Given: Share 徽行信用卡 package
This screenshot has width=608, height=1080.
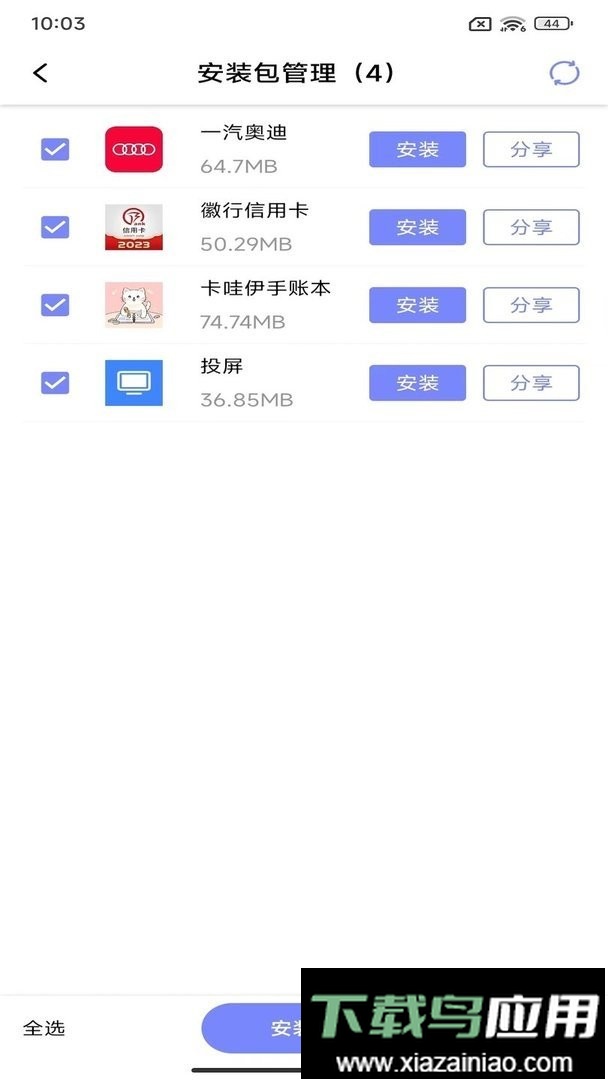Looking at the screenshot, I should click(531, 228).
